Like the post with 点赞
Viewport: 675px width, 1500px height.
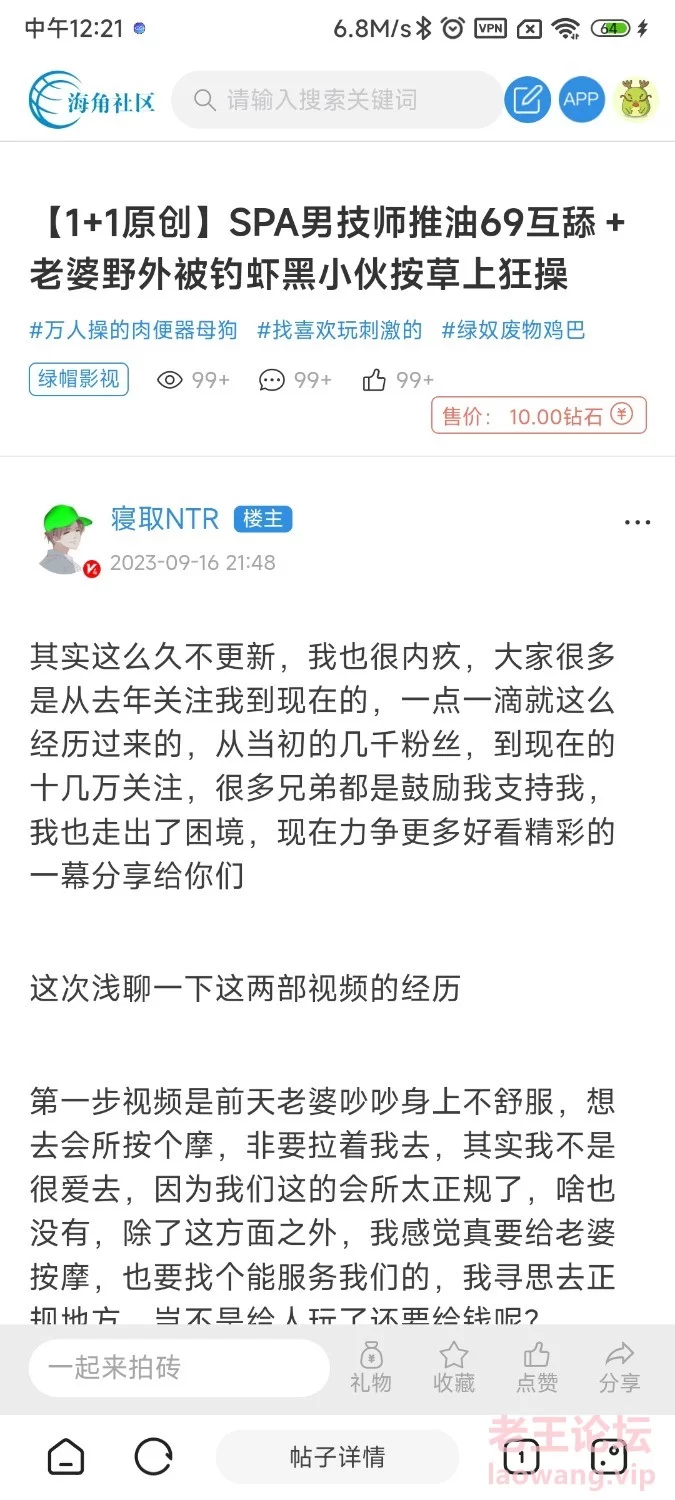[x=537, y=1368]
